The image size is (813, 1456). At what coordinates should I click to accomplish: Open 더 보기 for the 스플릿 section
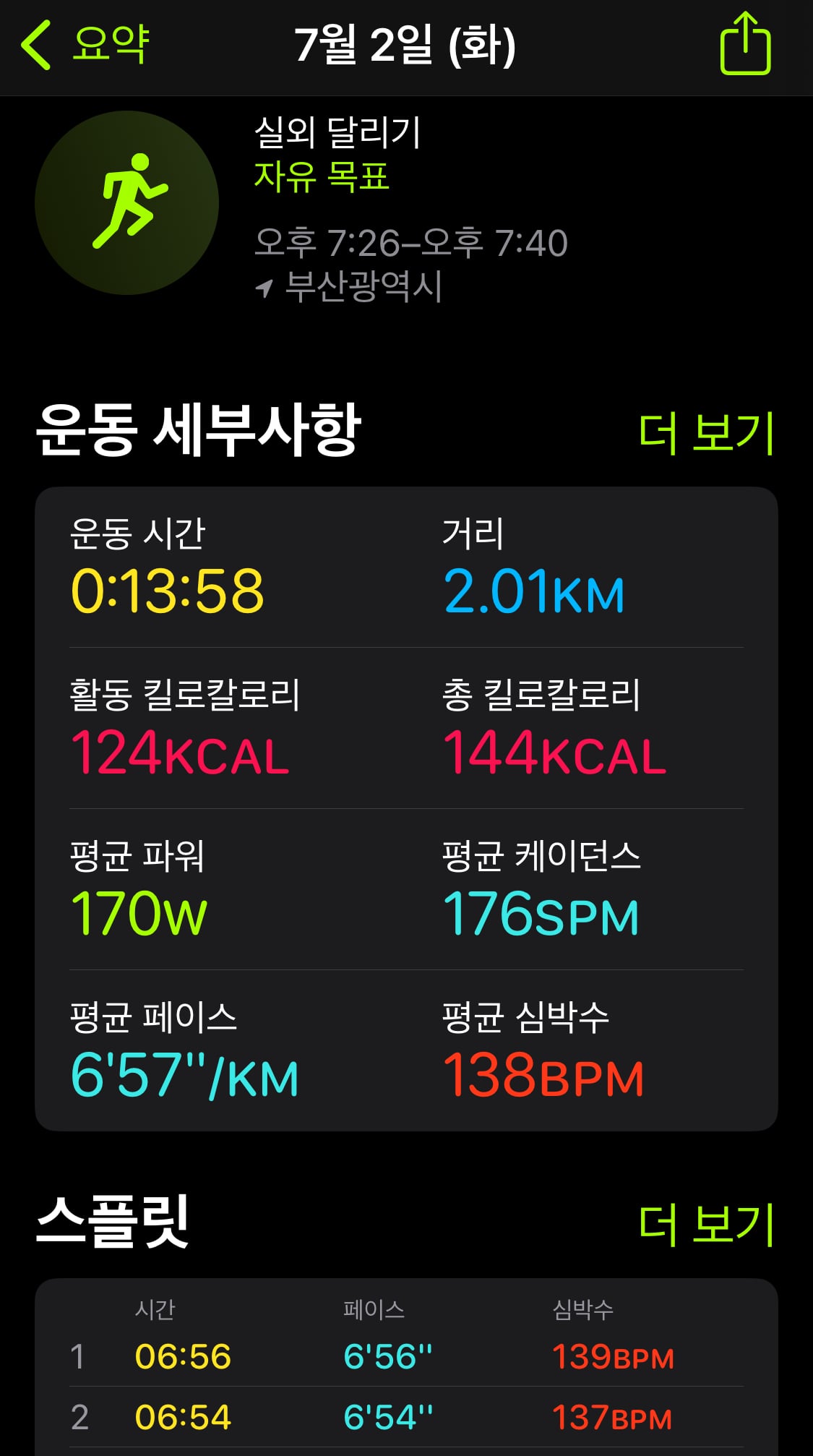pos(707,1225)
